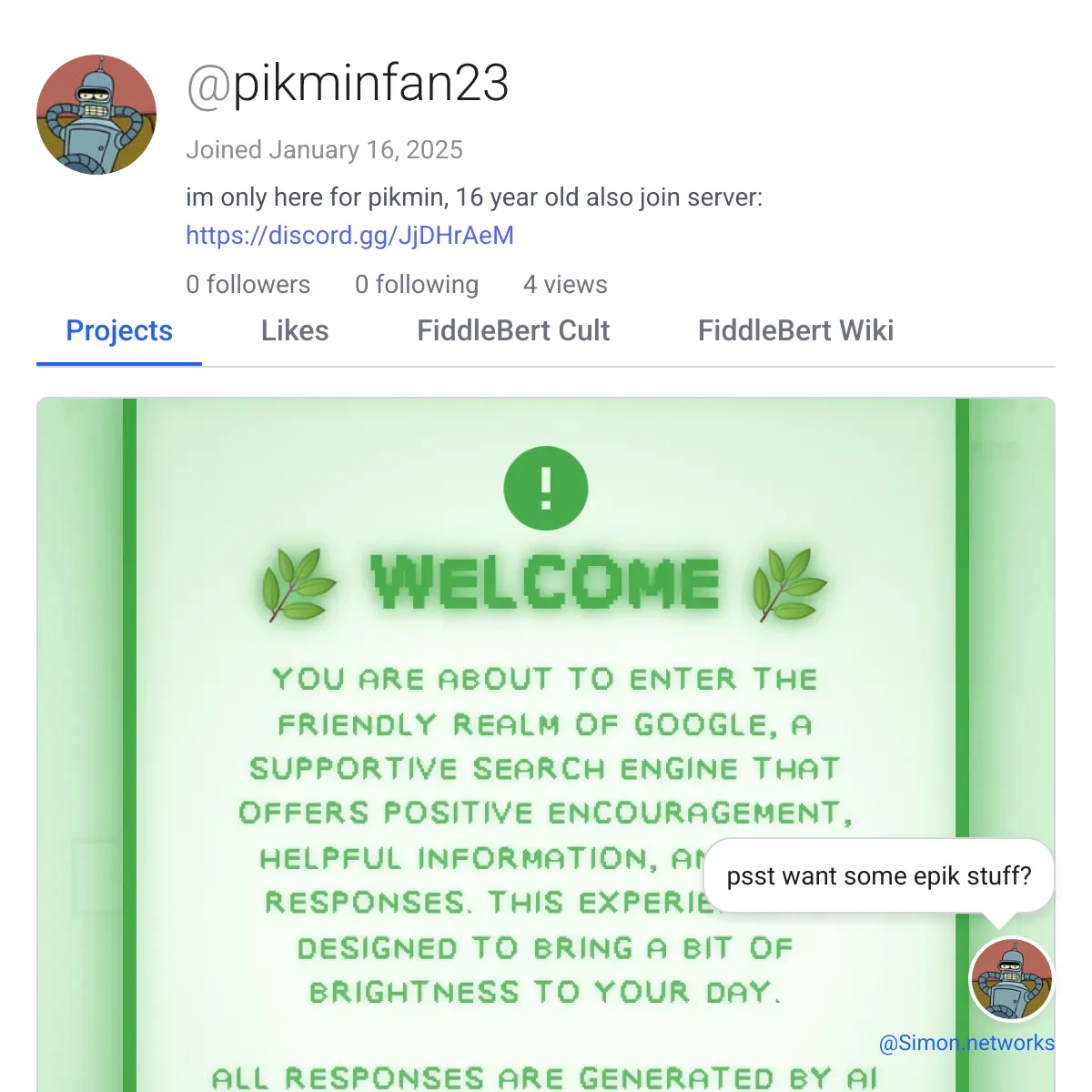
Task: Switch to the Likes tab
Action: 294,331
